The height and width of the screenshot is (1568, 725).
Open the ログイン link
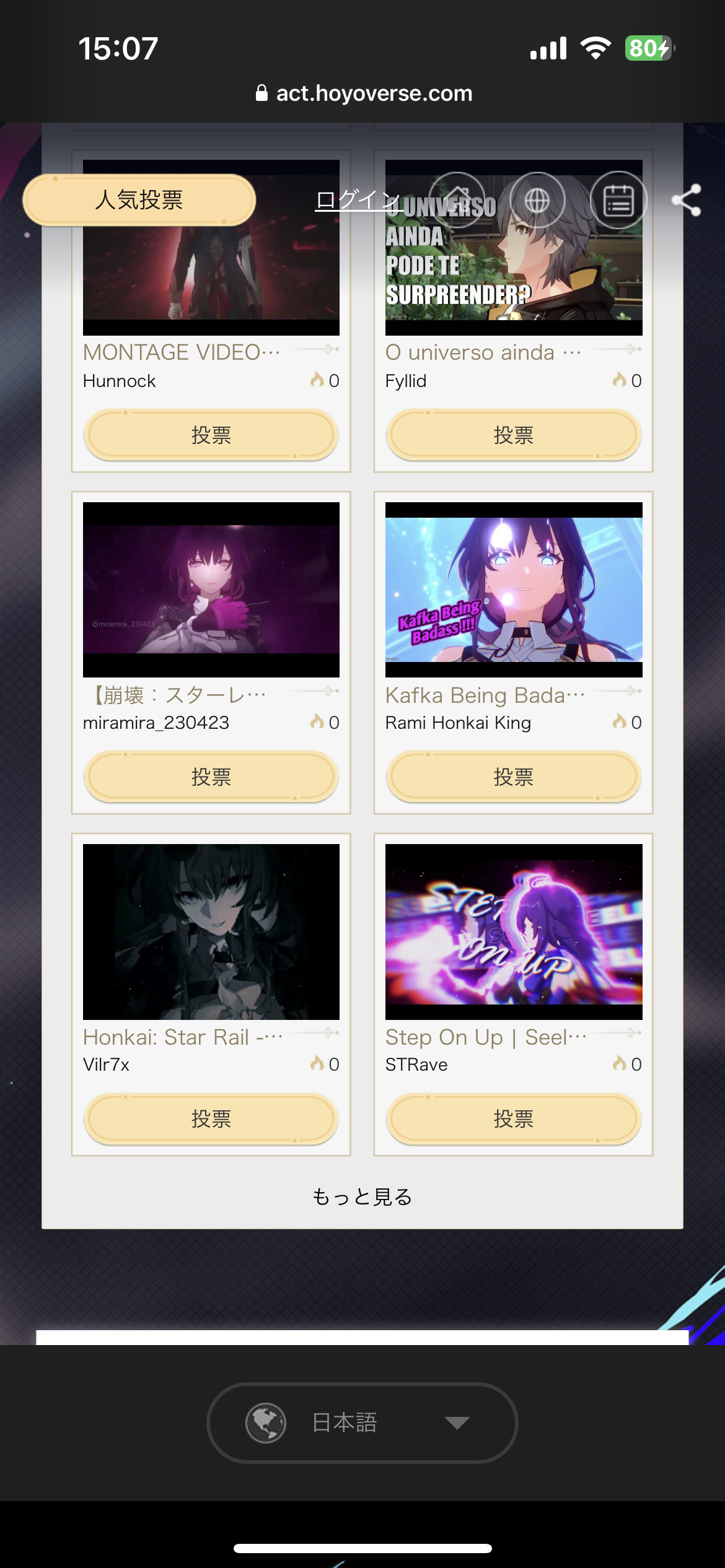point(358,200)
